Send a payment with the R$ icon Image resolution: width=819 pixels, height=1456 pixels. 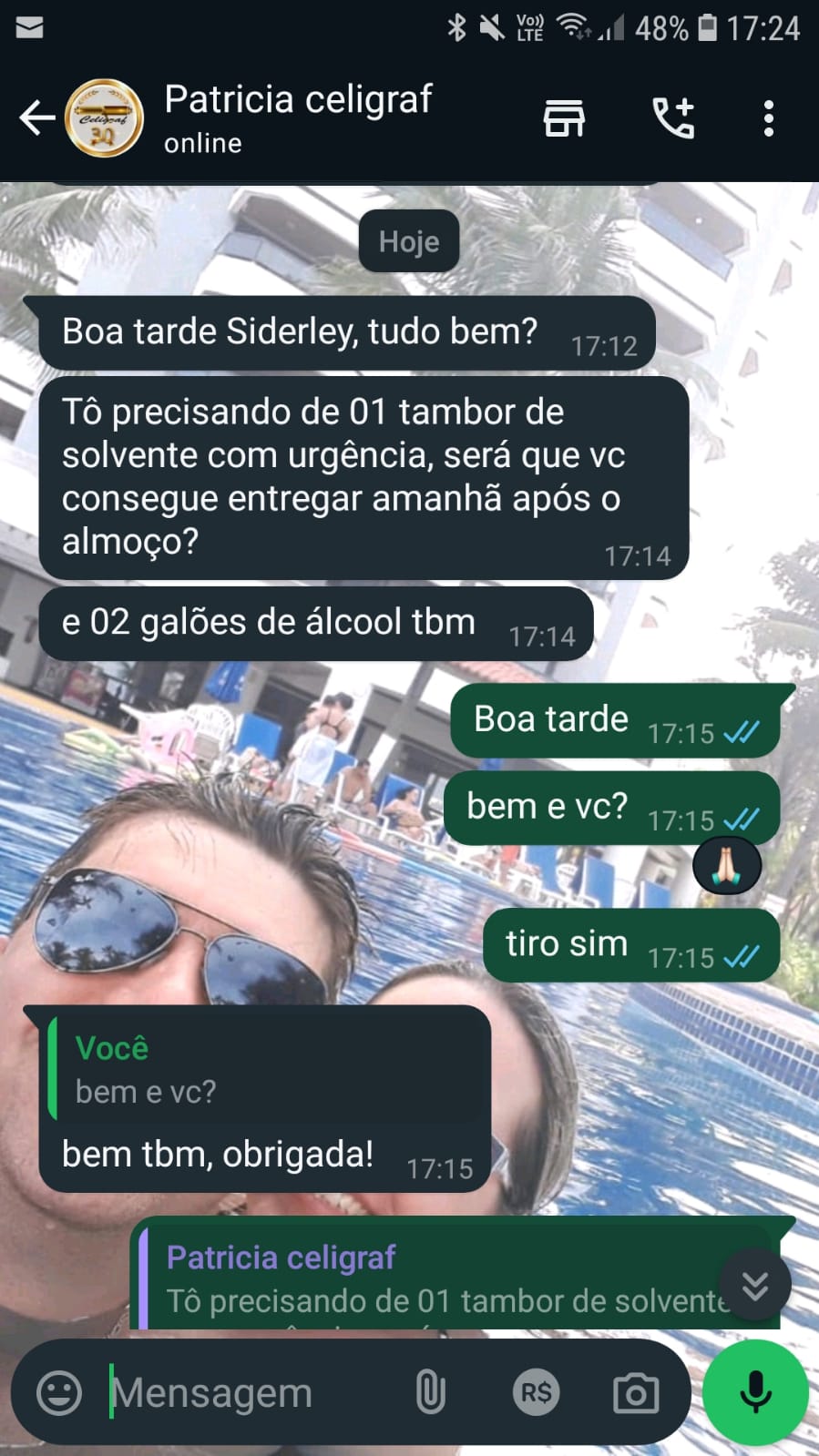click(x=536, y=1392)
